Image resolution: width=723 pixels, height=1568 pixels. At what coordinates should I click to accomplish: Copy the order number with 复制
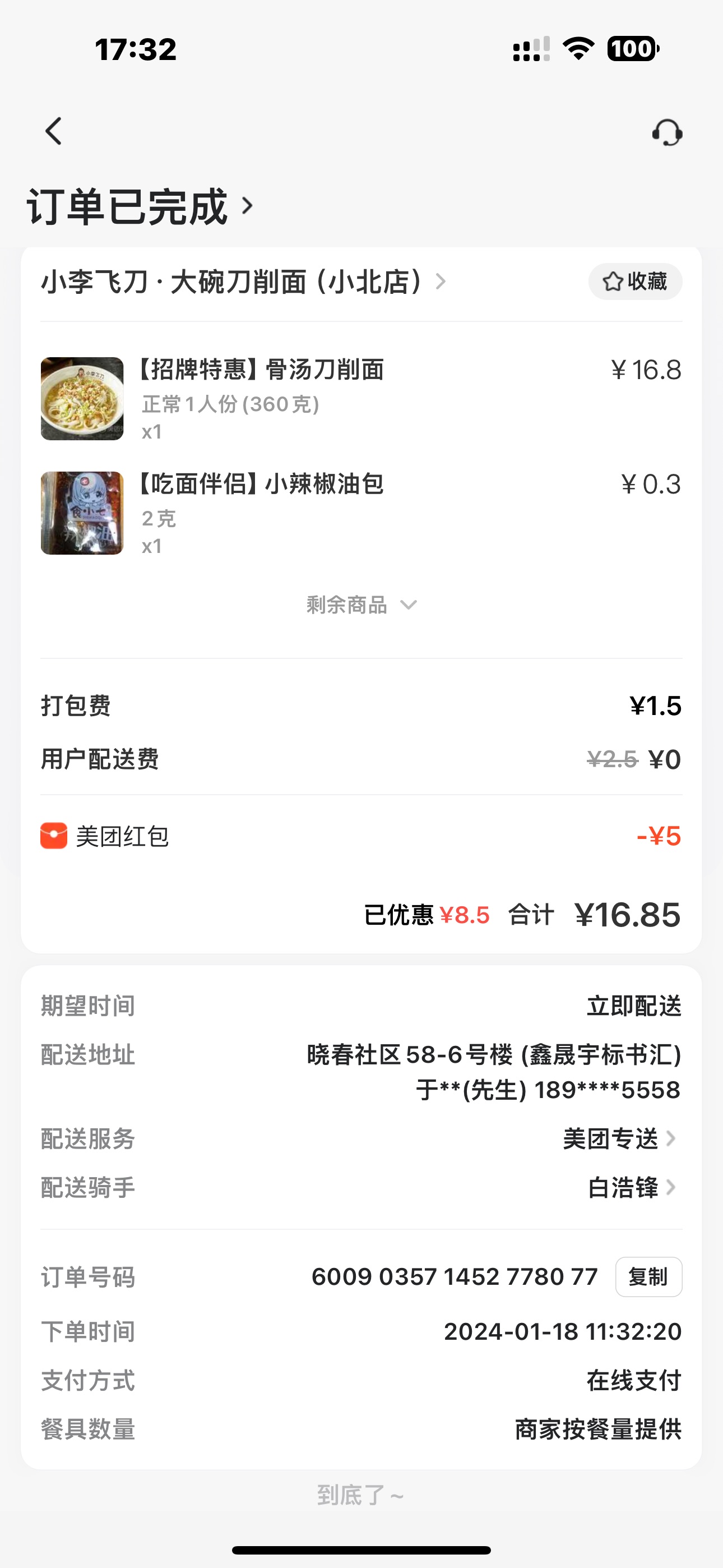pyautogui.click(x=648, y=1277)
